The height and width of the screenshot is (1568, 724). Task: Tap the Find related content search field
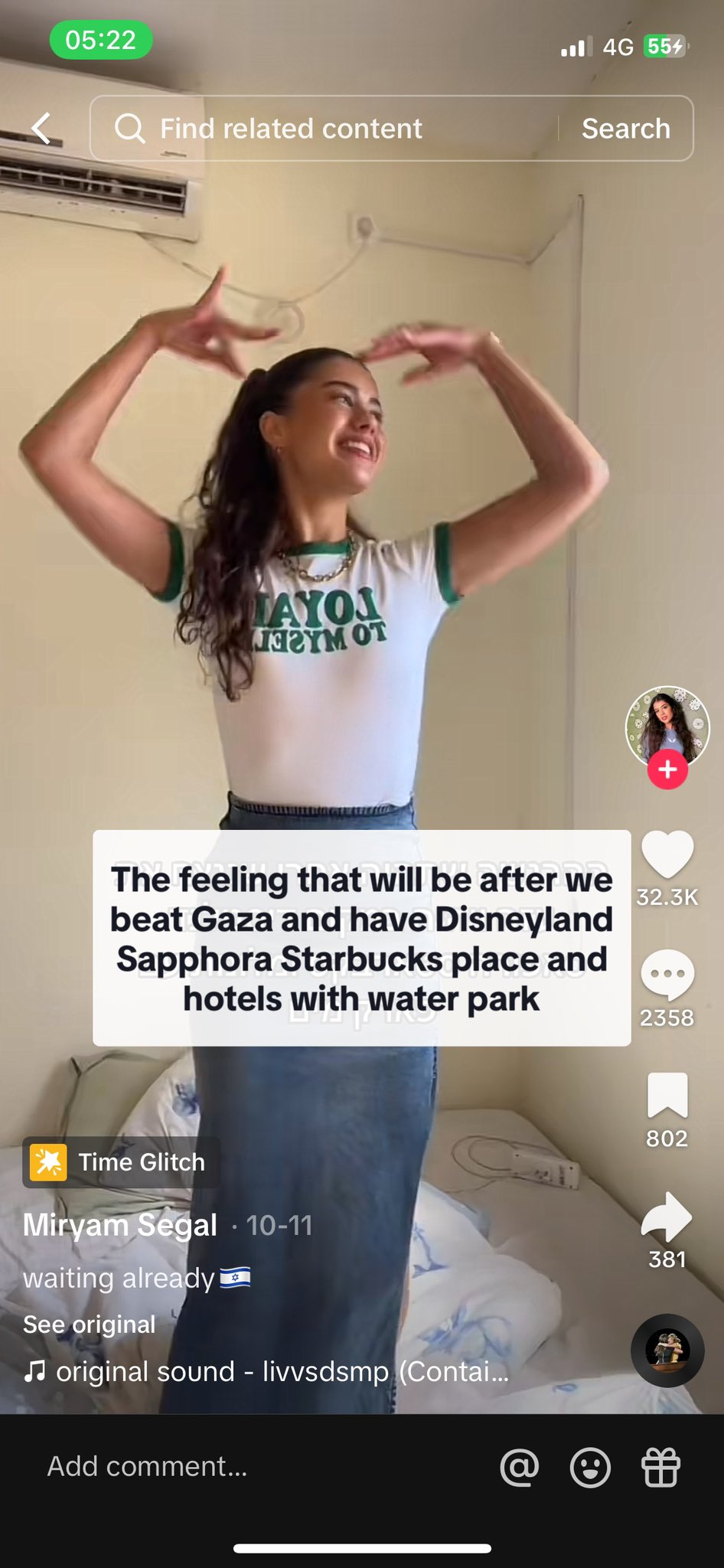tap(321, 129)
